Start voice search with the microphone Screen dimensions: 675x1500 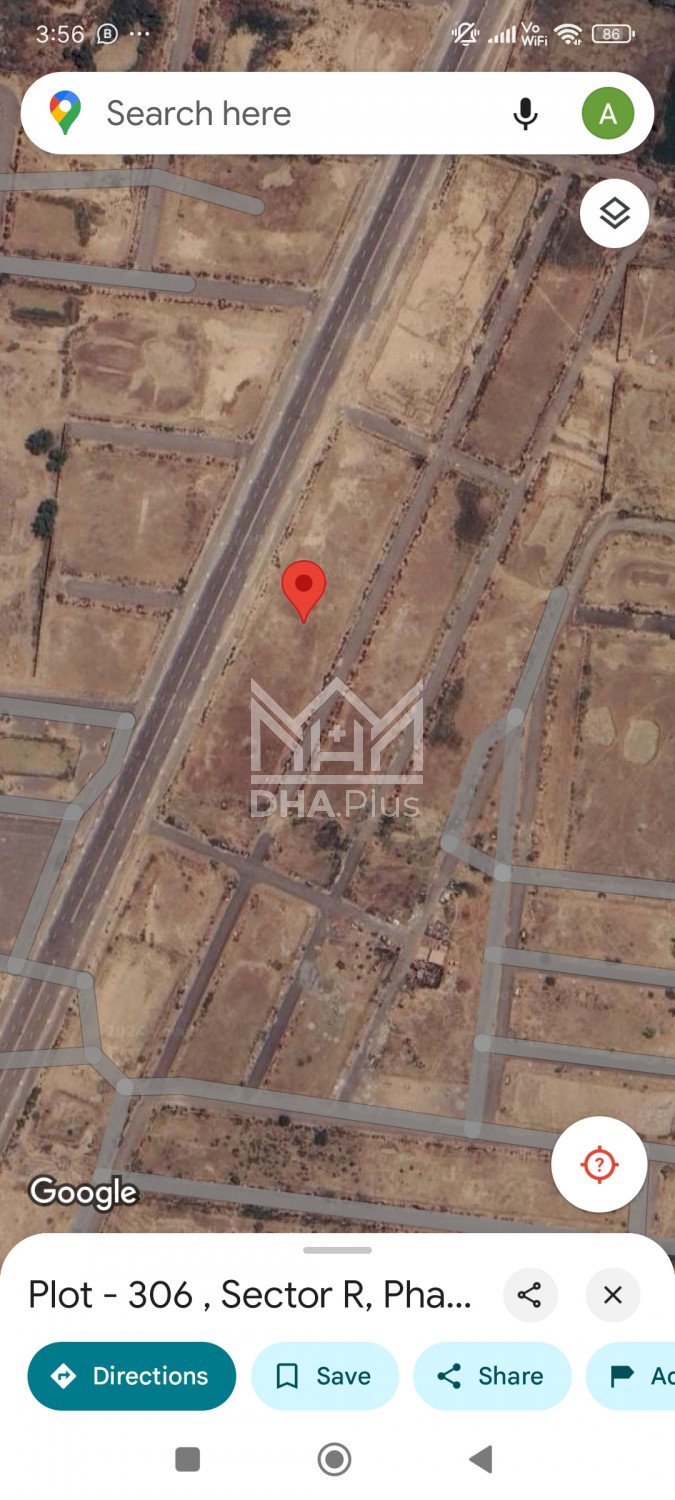525,114
